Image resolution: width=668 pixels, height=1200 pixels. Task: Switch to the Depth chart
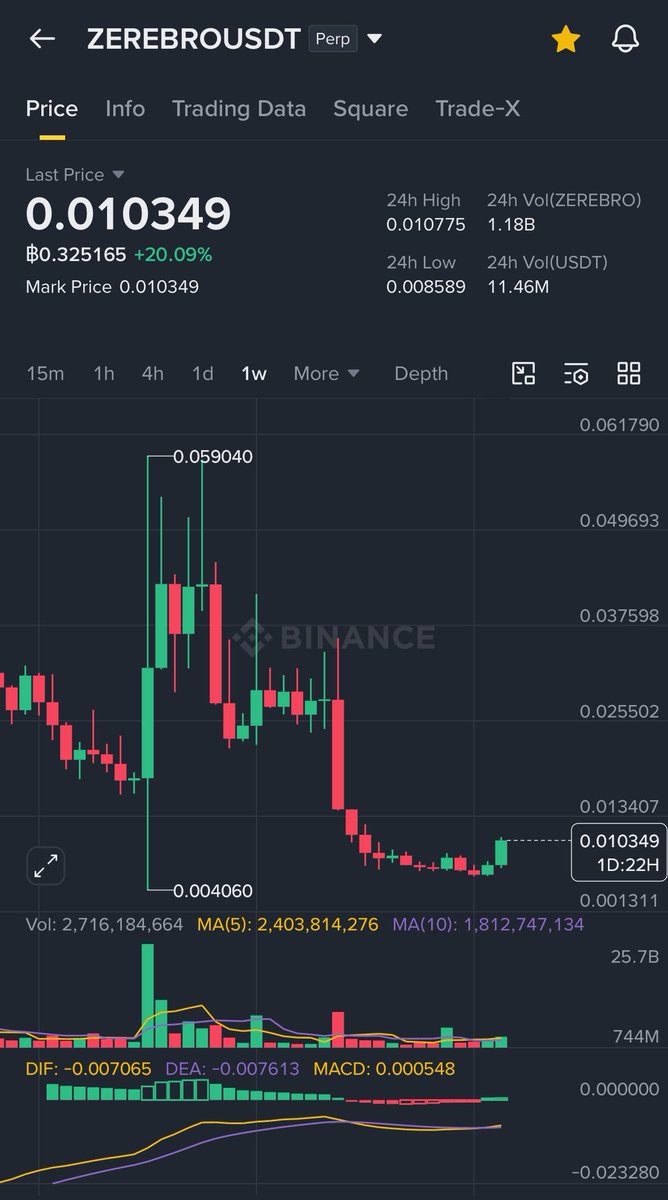tap(421, 374)
